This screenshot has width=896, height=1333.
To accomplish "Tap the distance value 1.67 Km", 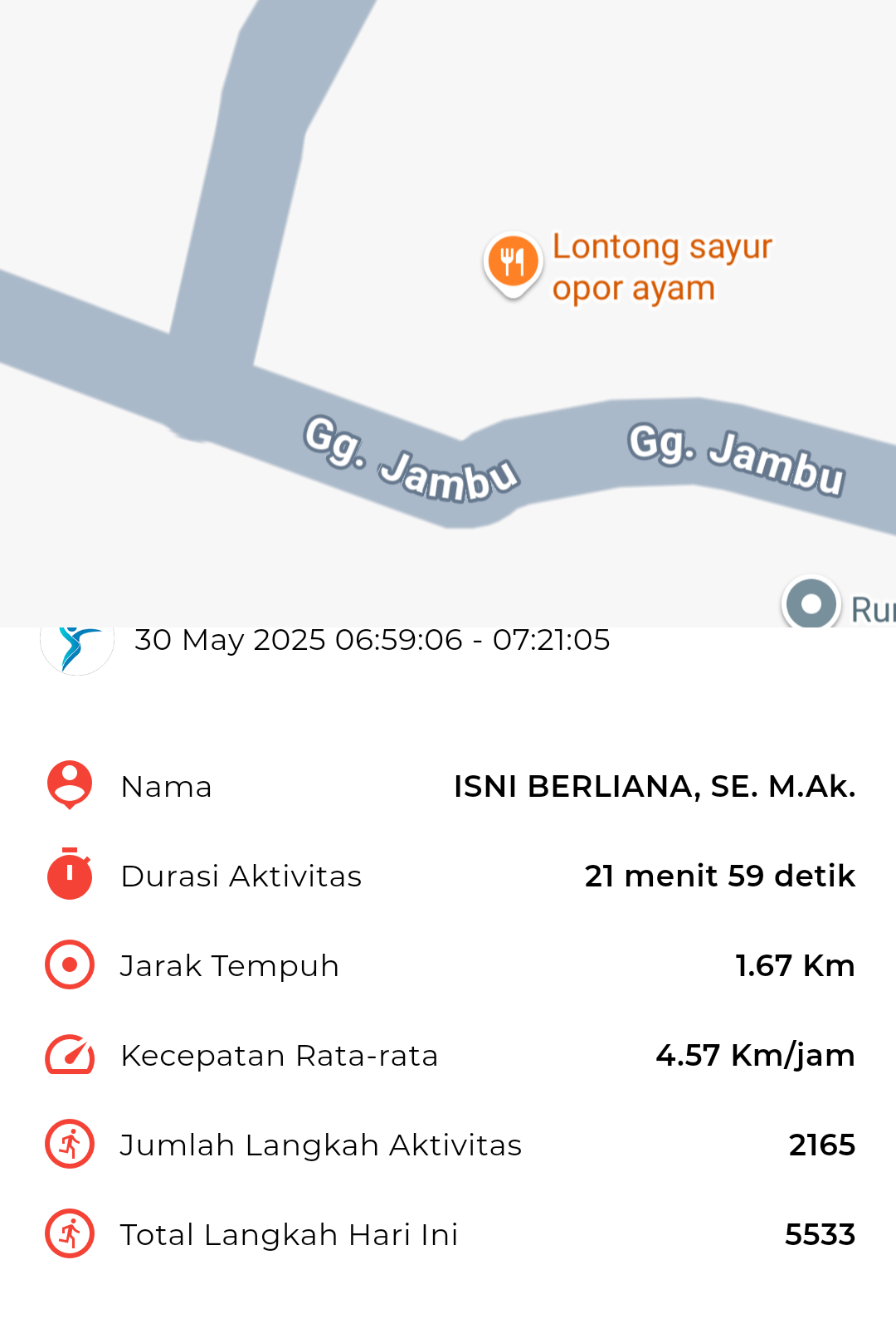I will click(795, 964).
